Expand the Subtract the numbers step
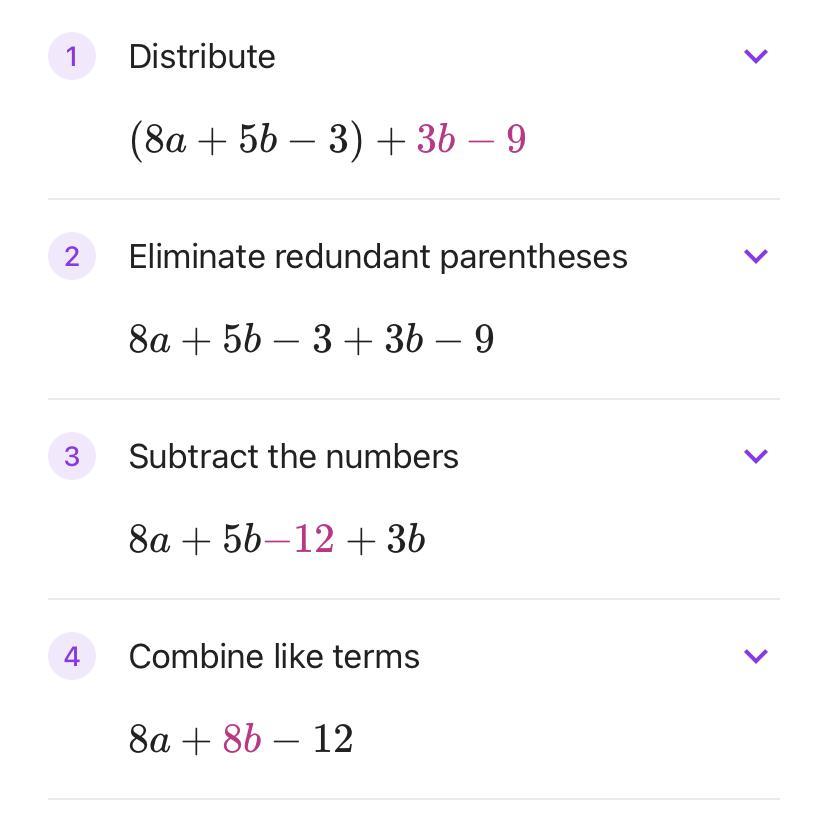Screen dimensions: 828x828 point(756,457)
